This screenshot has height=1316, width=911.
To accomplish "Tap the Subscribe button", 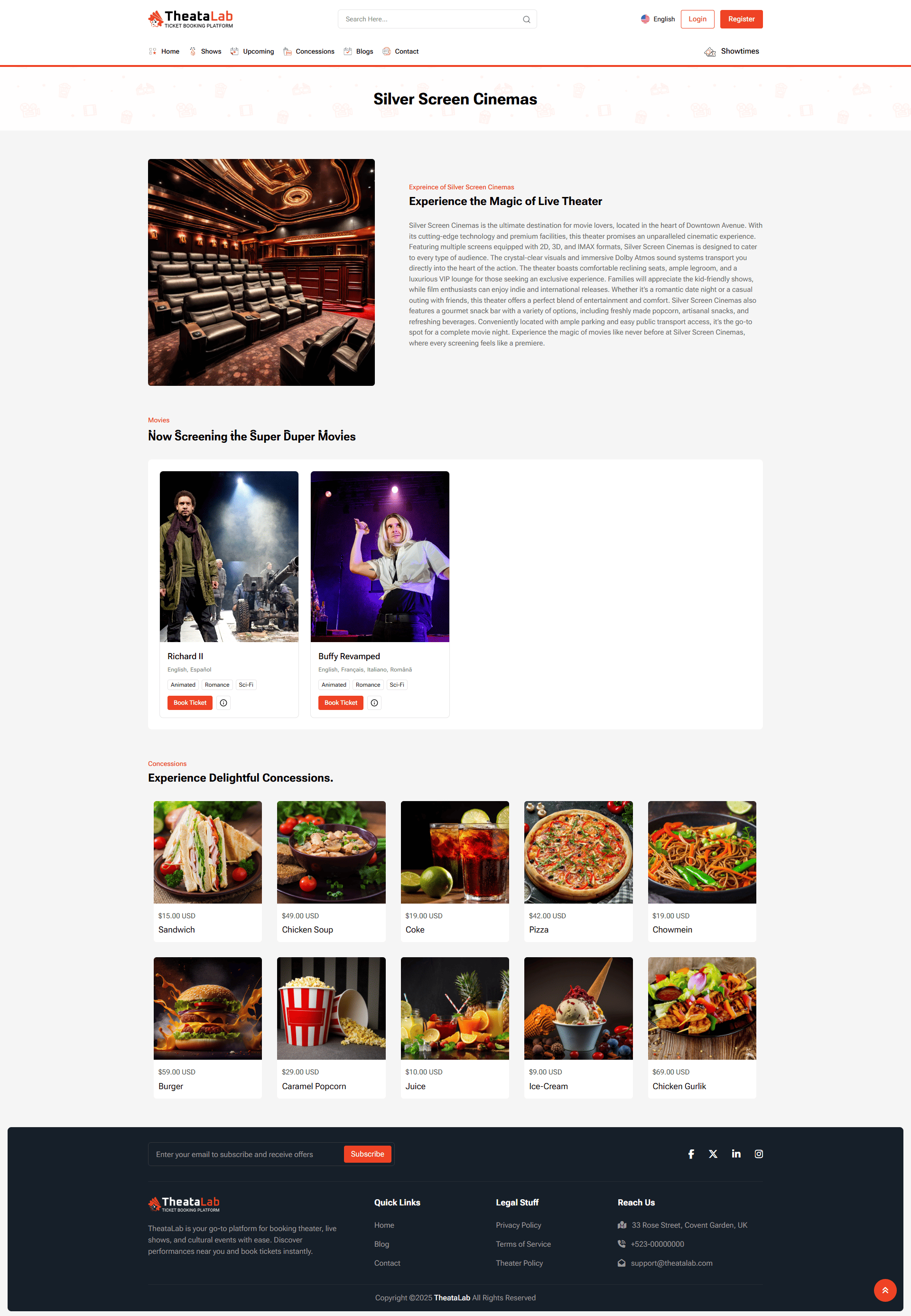I will 367,1154.
